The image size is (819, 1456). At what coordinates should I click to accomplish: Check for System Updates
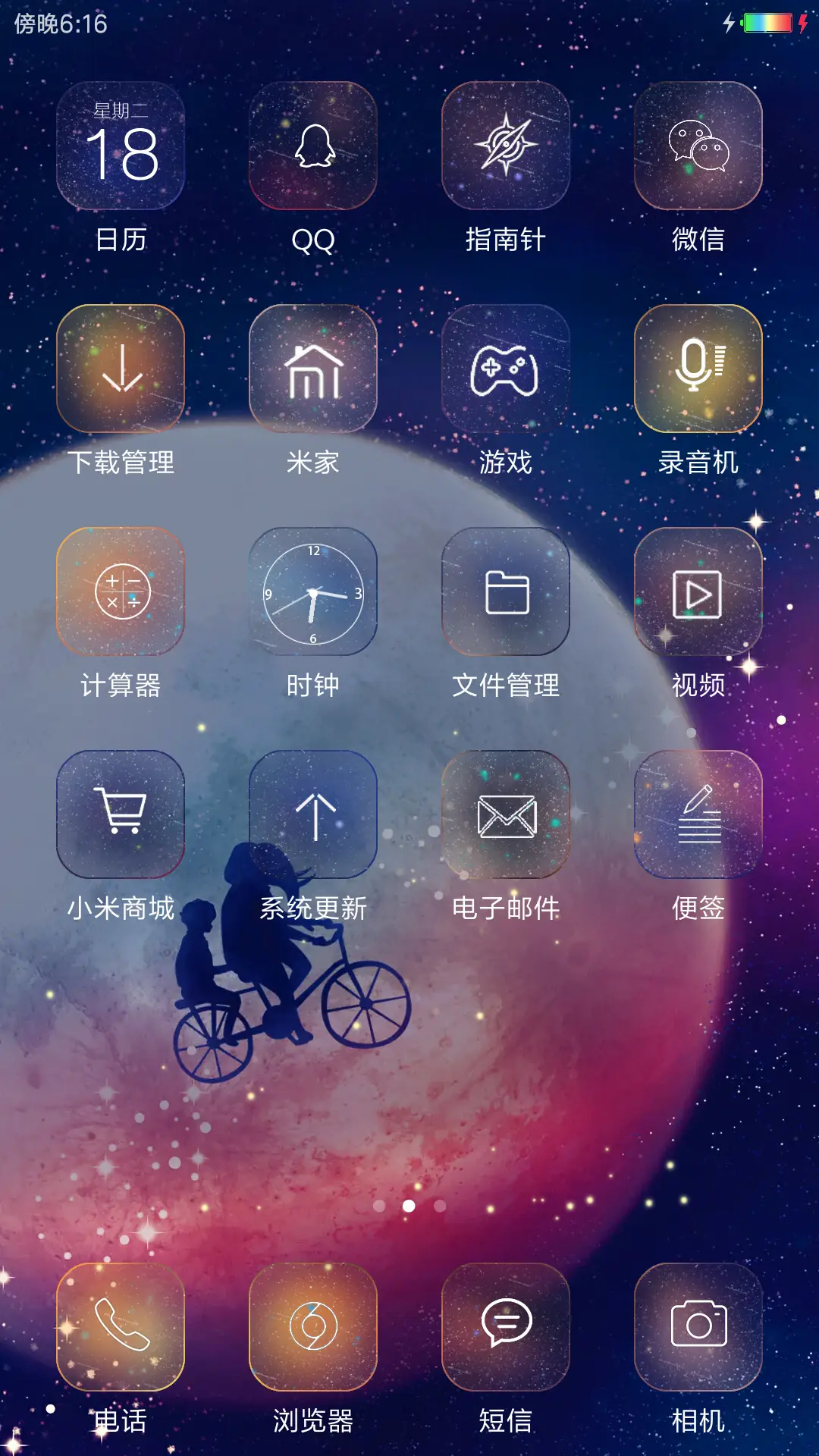(x=313, y=815)
